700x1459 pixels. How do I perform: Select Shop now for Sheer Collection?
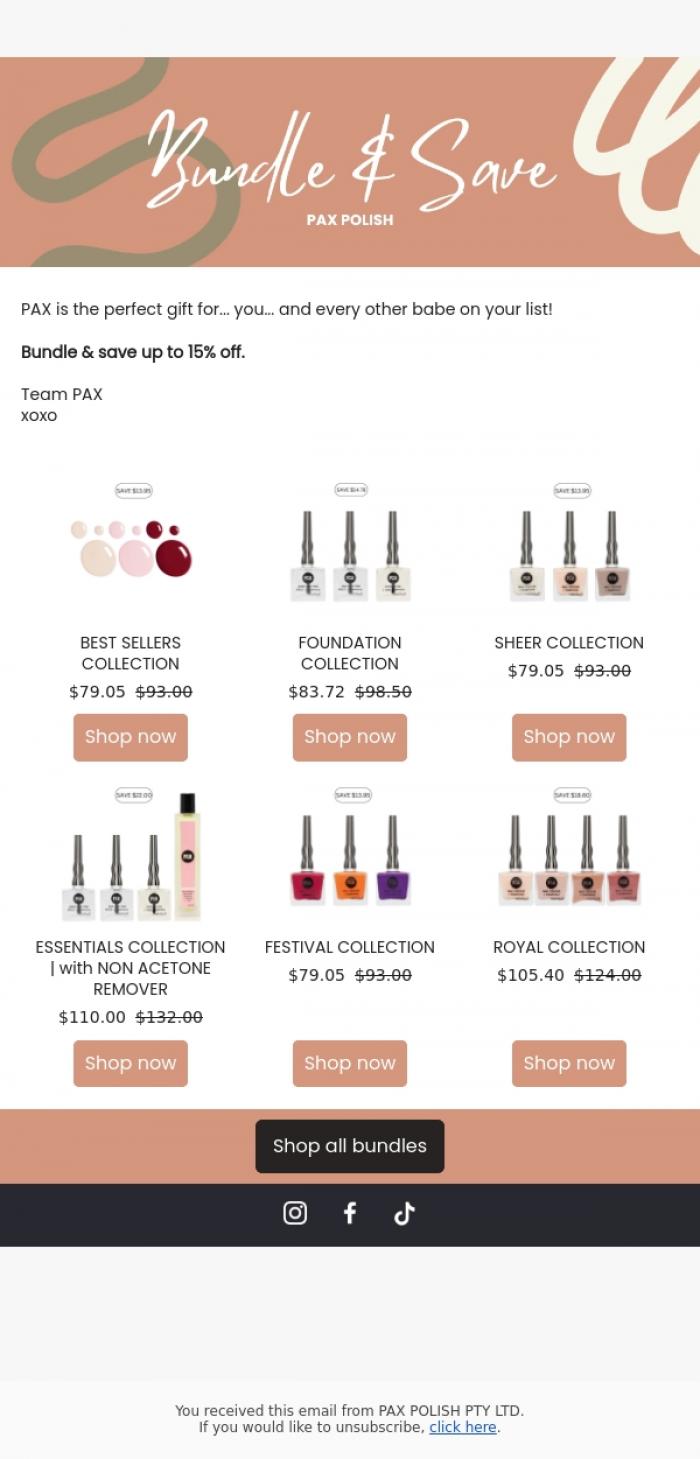tap(569, 737)
